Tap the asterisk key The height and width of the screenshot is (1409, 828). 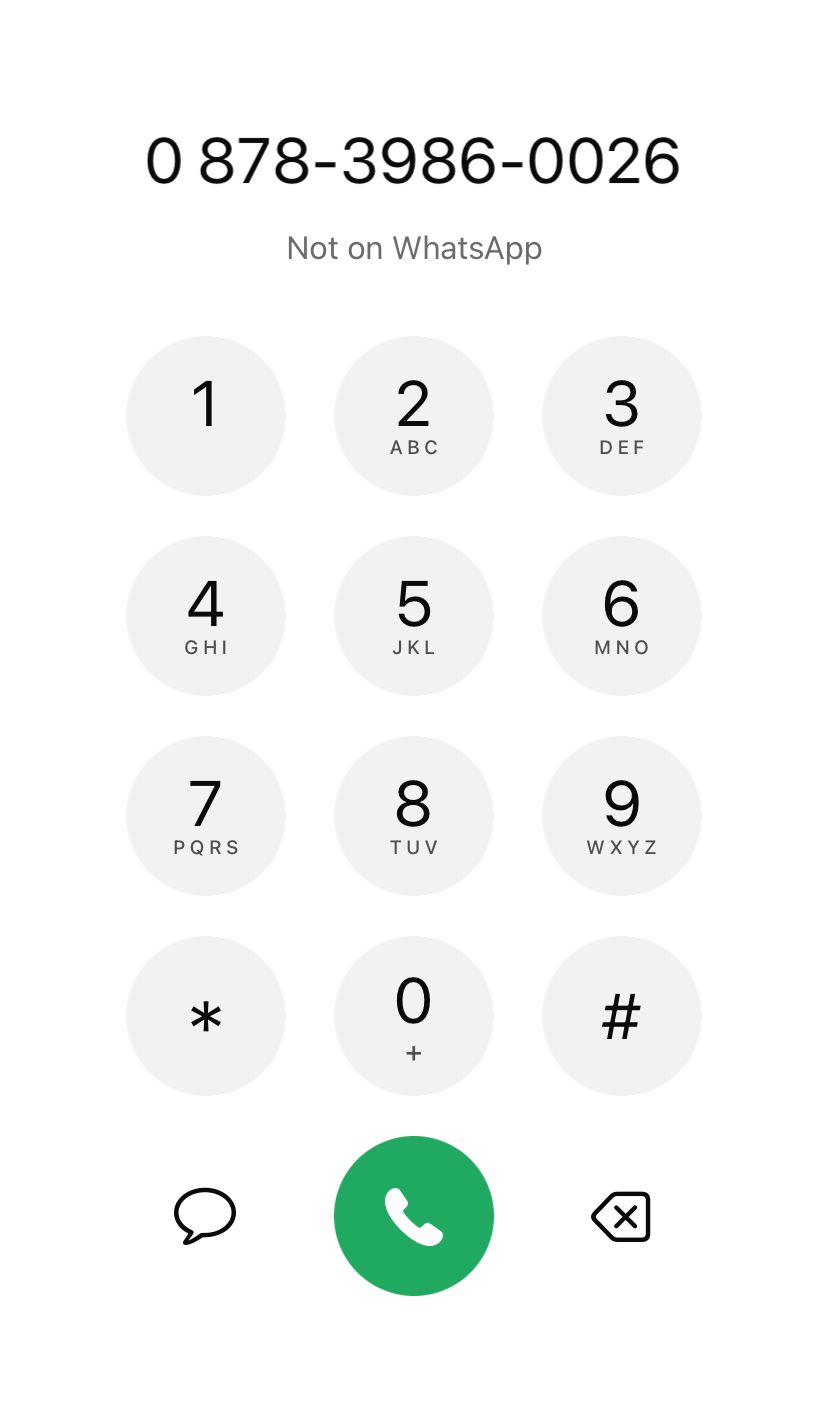[x=206, y=1016]
